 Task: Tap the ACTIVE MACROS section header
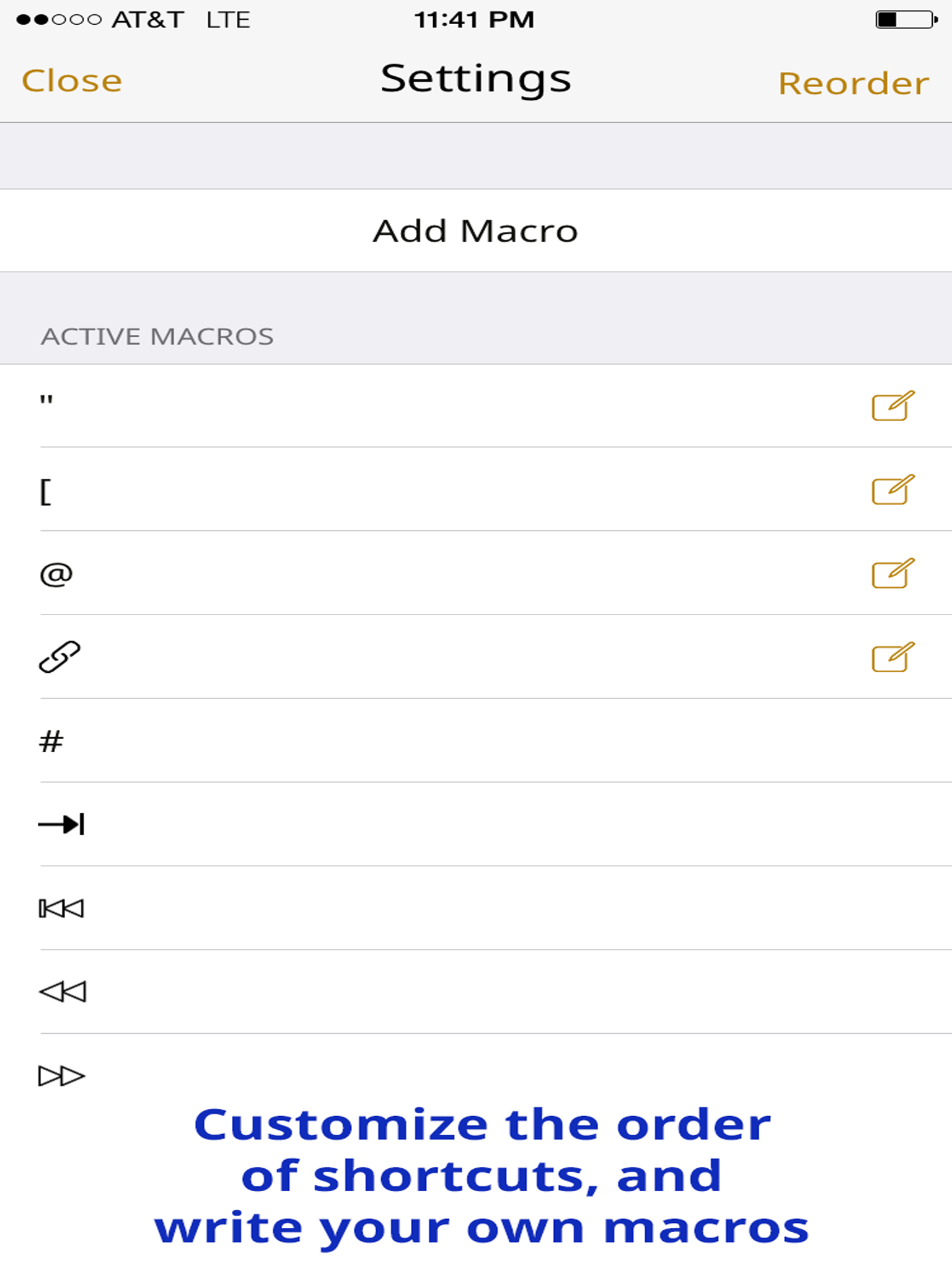click(157, 335)
